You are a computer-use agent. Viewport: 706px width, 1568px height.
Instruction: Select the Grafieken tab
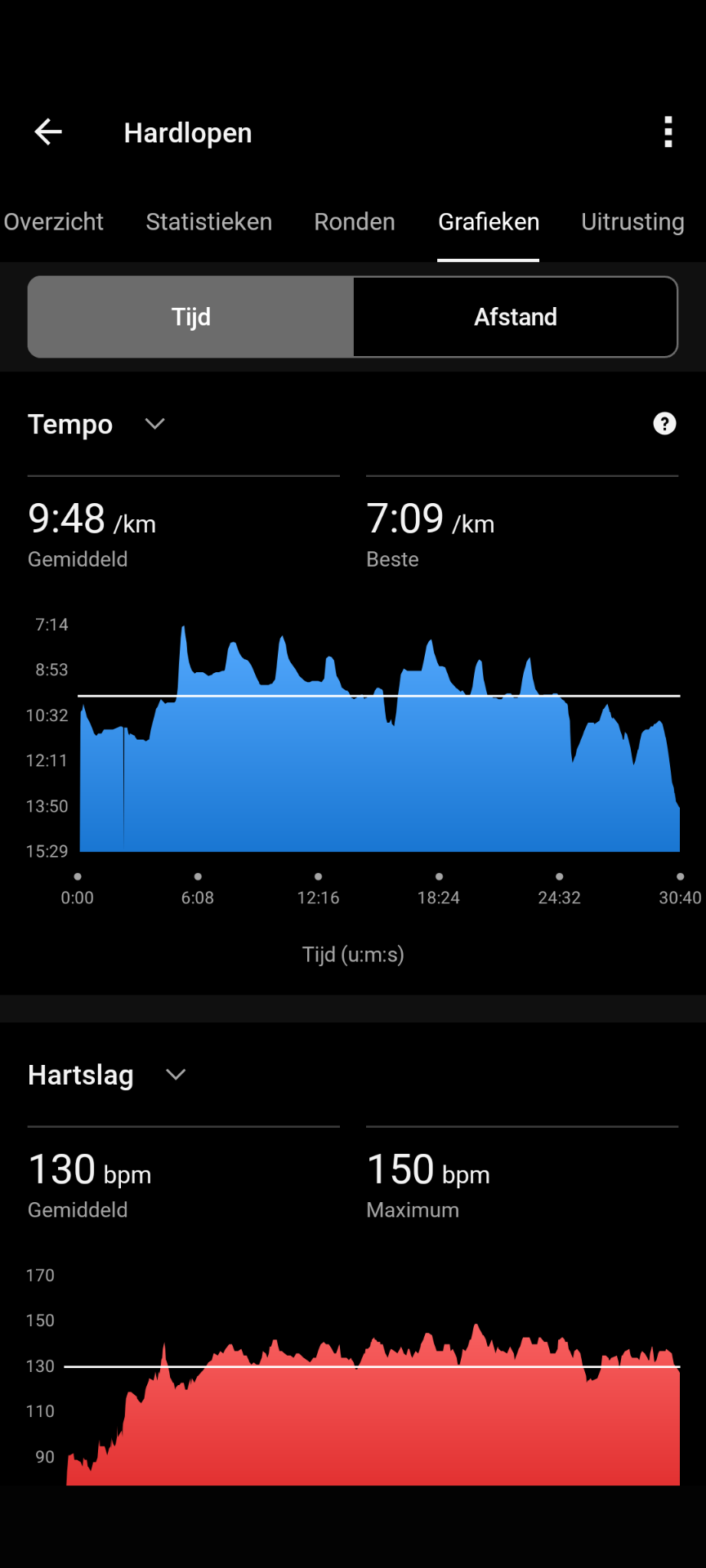(489, 221)
